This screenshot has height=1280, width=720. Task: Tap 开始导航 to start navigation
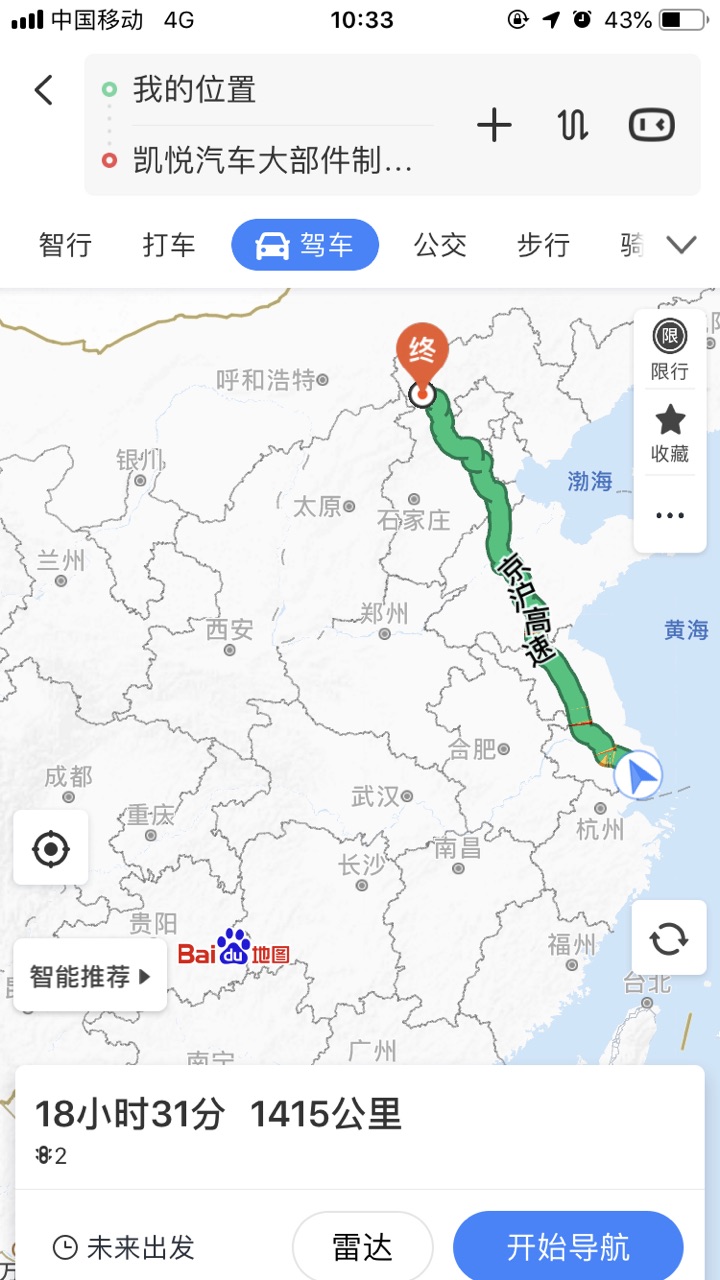pos(568,1247)
